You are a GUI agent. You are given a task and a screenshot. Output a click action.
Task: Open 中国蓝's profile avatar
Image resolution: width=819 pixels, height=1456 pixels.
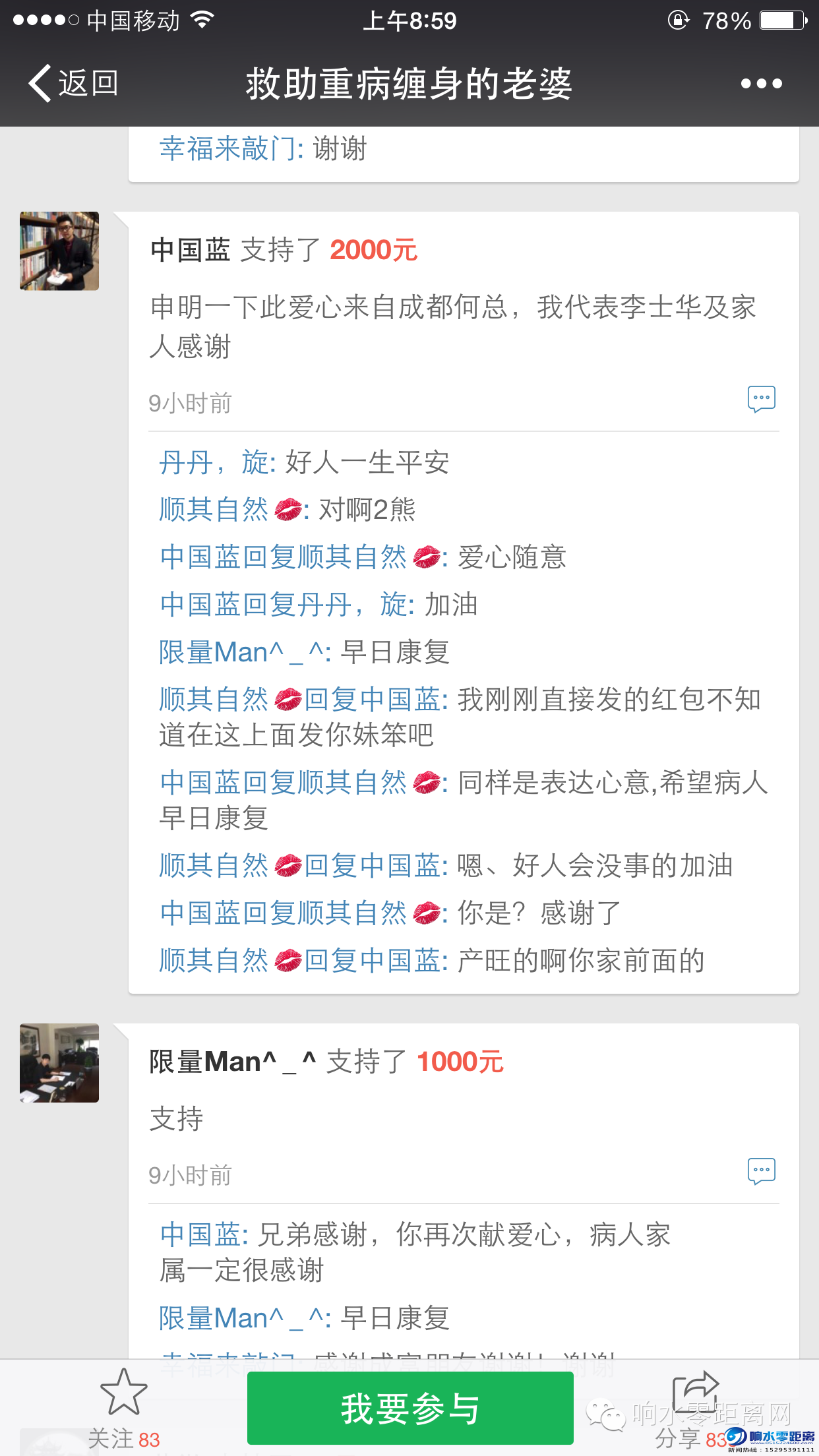pyautogui.click(x=59, y=251)
